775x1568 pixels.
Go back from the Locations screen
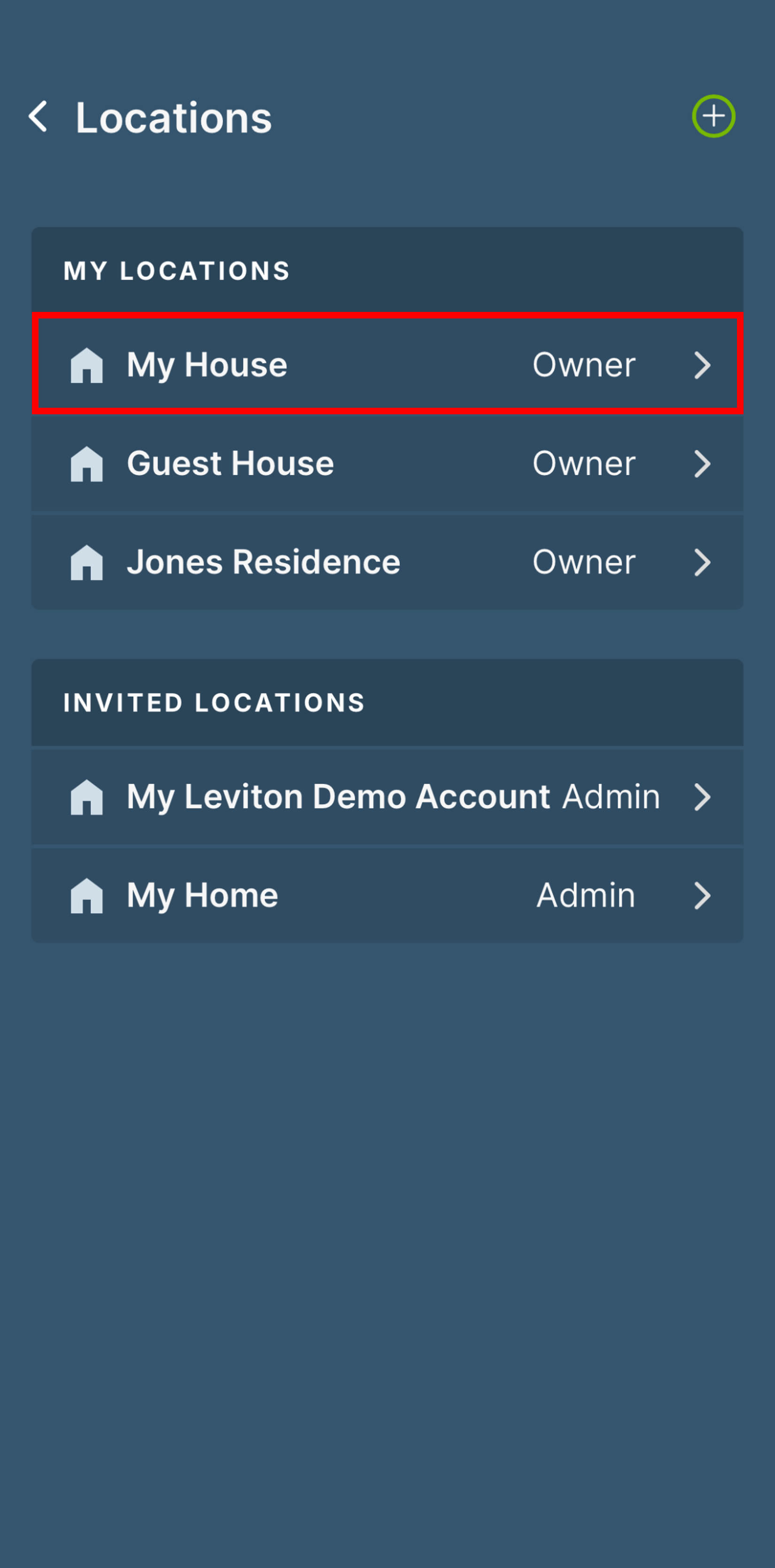(x=39, y=116)
